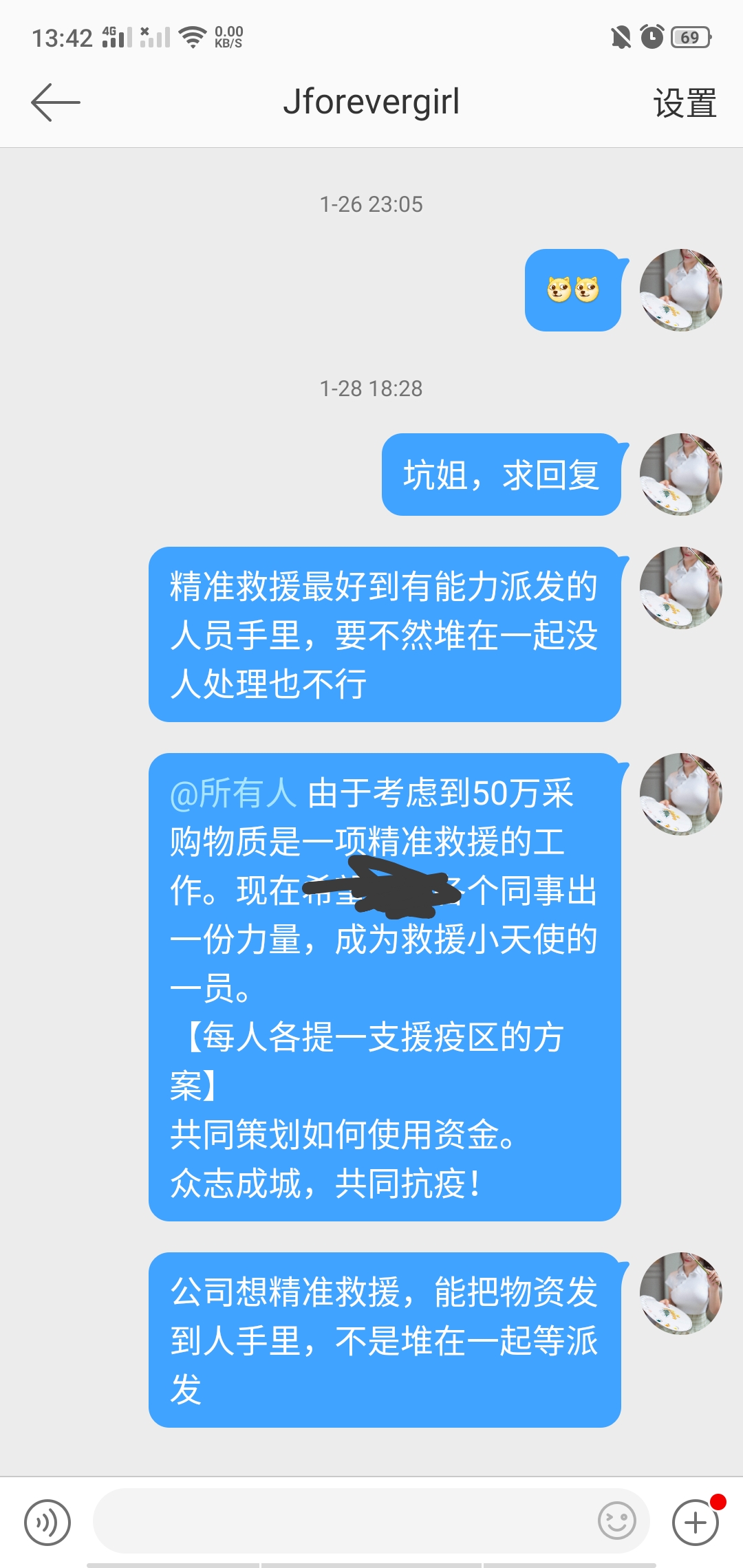Tap the avatar beside 坑姐，求回复
743x1568 pixels.
(x=680, y=475)
